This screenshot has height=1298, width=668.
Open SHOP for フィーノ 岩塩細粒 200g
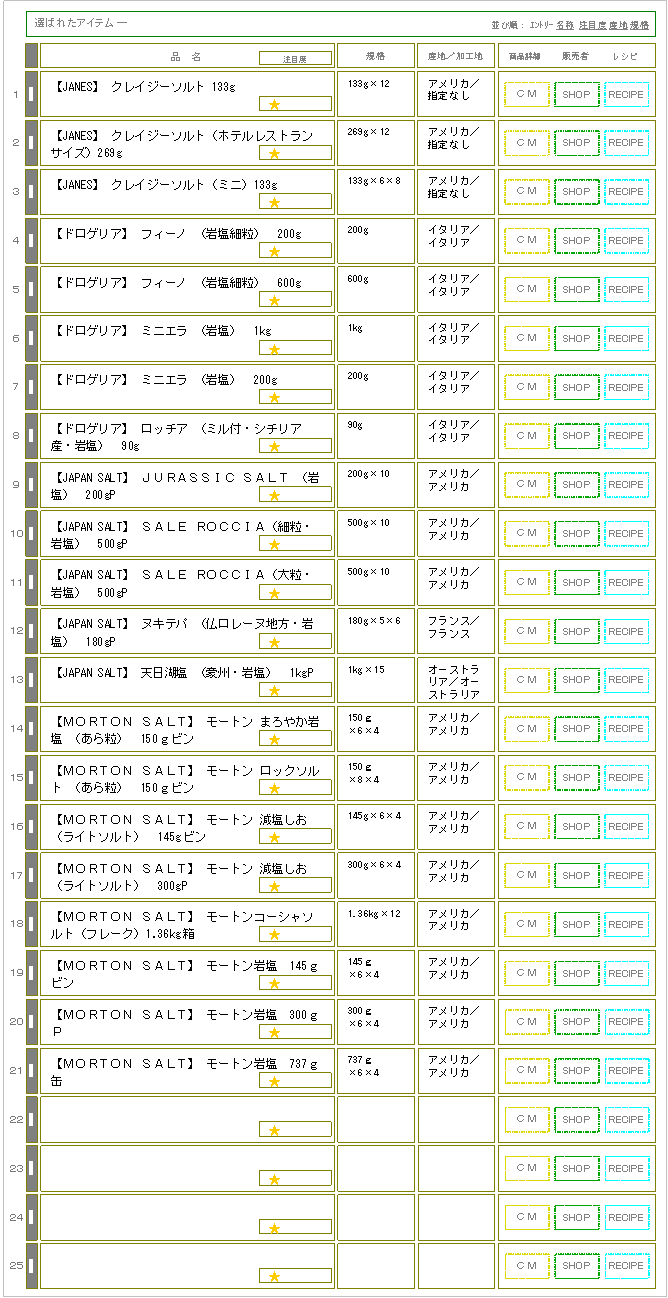coord(576,241)
